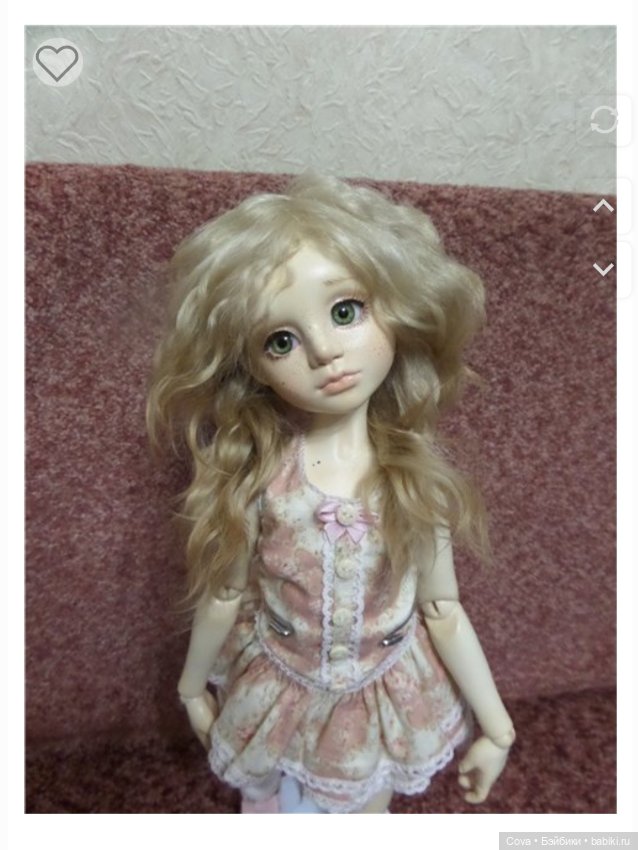Image resolution: width=638 pixels, height=850 pixels.
Task: Tap the circular refresh arrows icon
Action: coord(604,121)
